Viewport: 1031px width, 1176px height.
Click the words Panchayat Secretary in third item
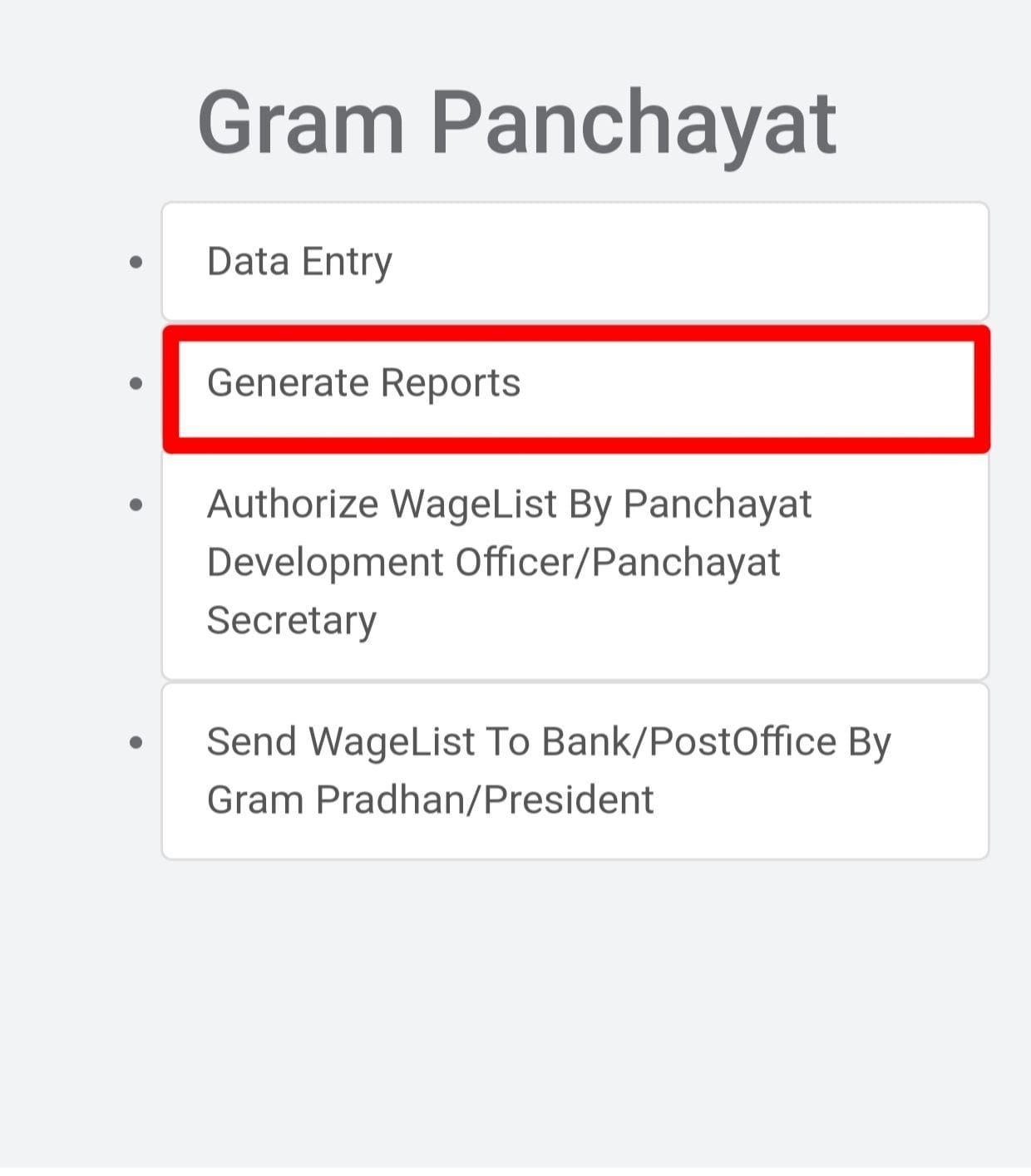tap(290, 620)
